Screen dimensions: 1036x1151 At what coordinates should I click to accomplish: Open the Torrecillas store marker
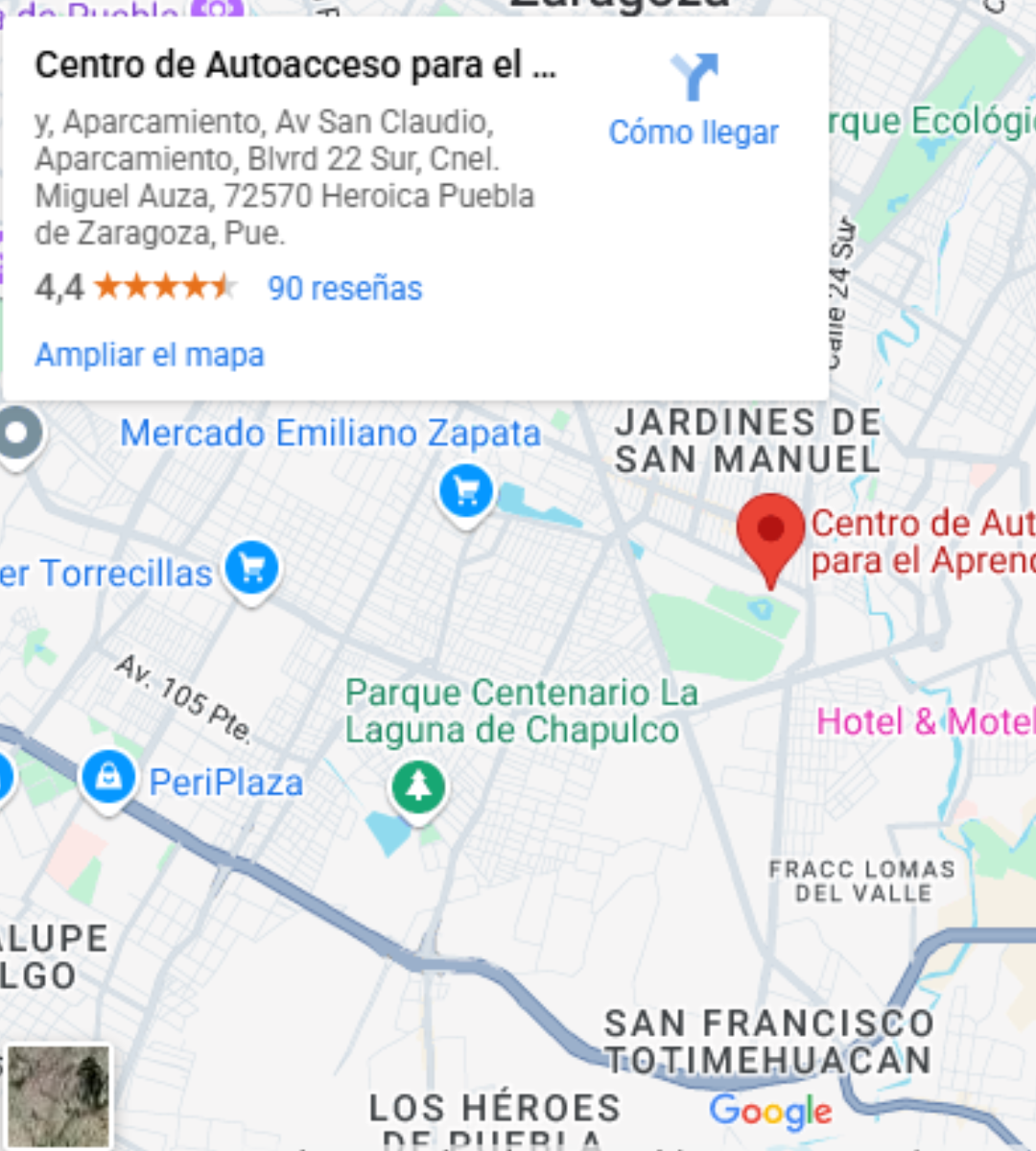[x=251, y=568]
